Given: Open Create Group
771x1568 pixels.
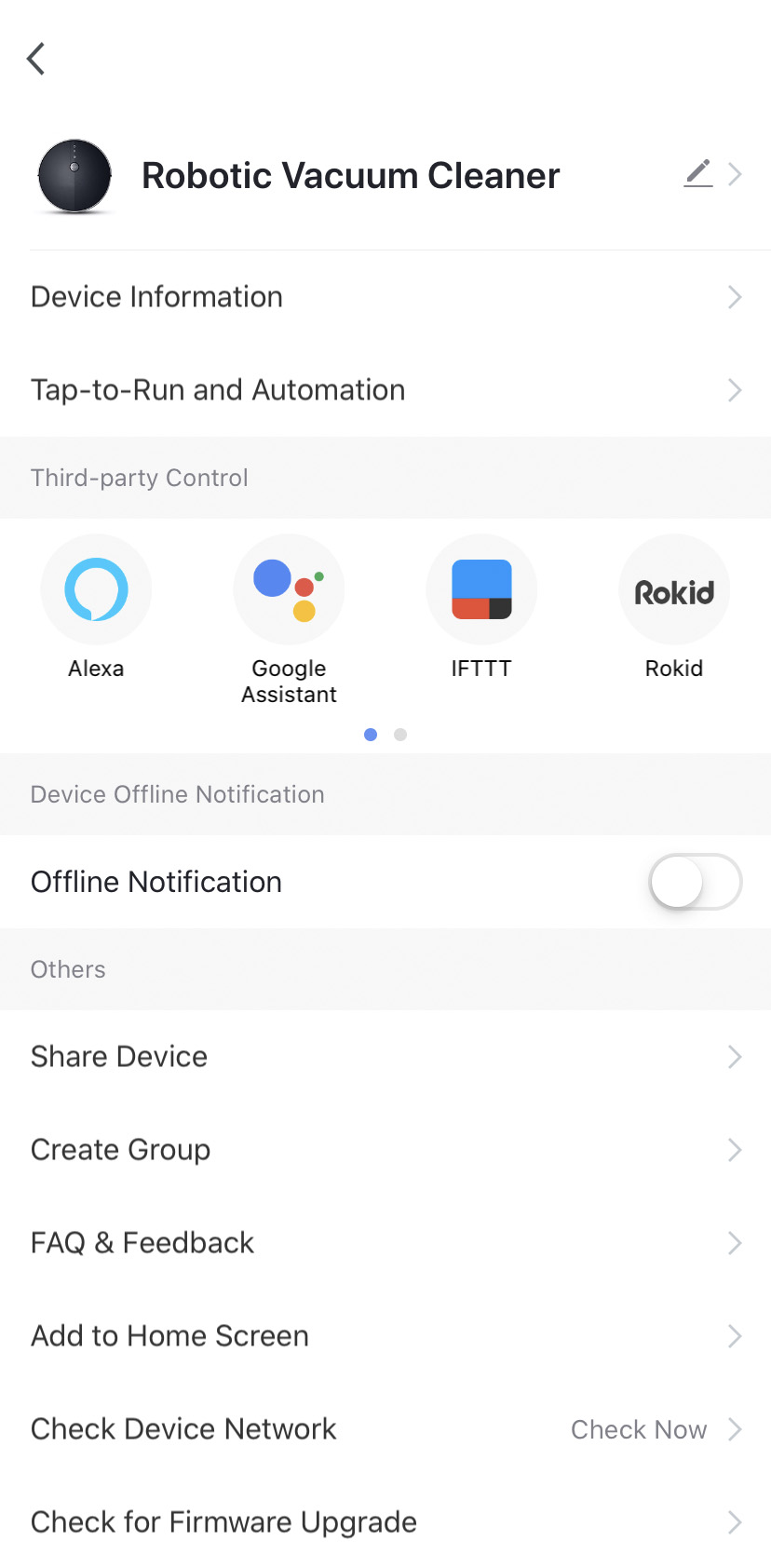Looking at the screenshot, I should (385, 1150).
